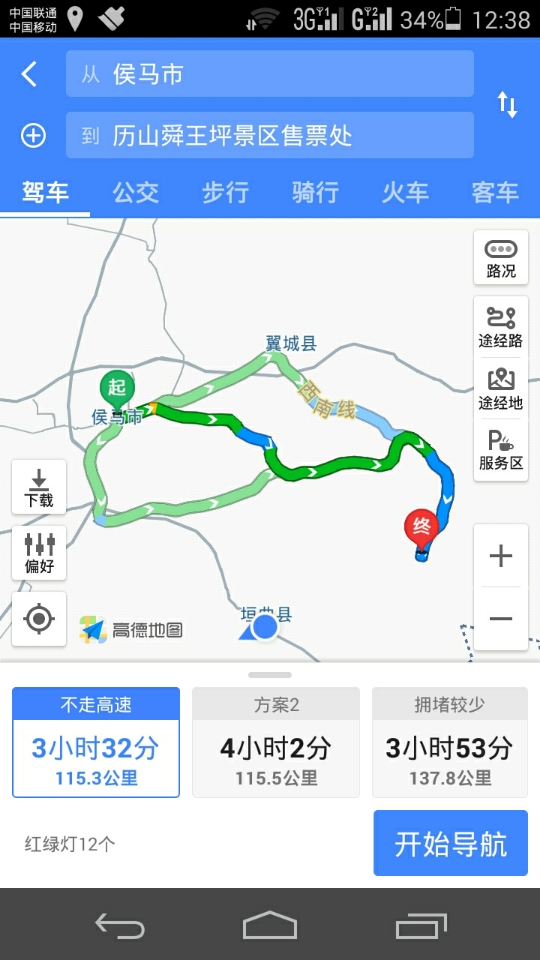Open 途经地 places along the route
Viewport: 540px width, 960px height.
(x=501, y=389)
